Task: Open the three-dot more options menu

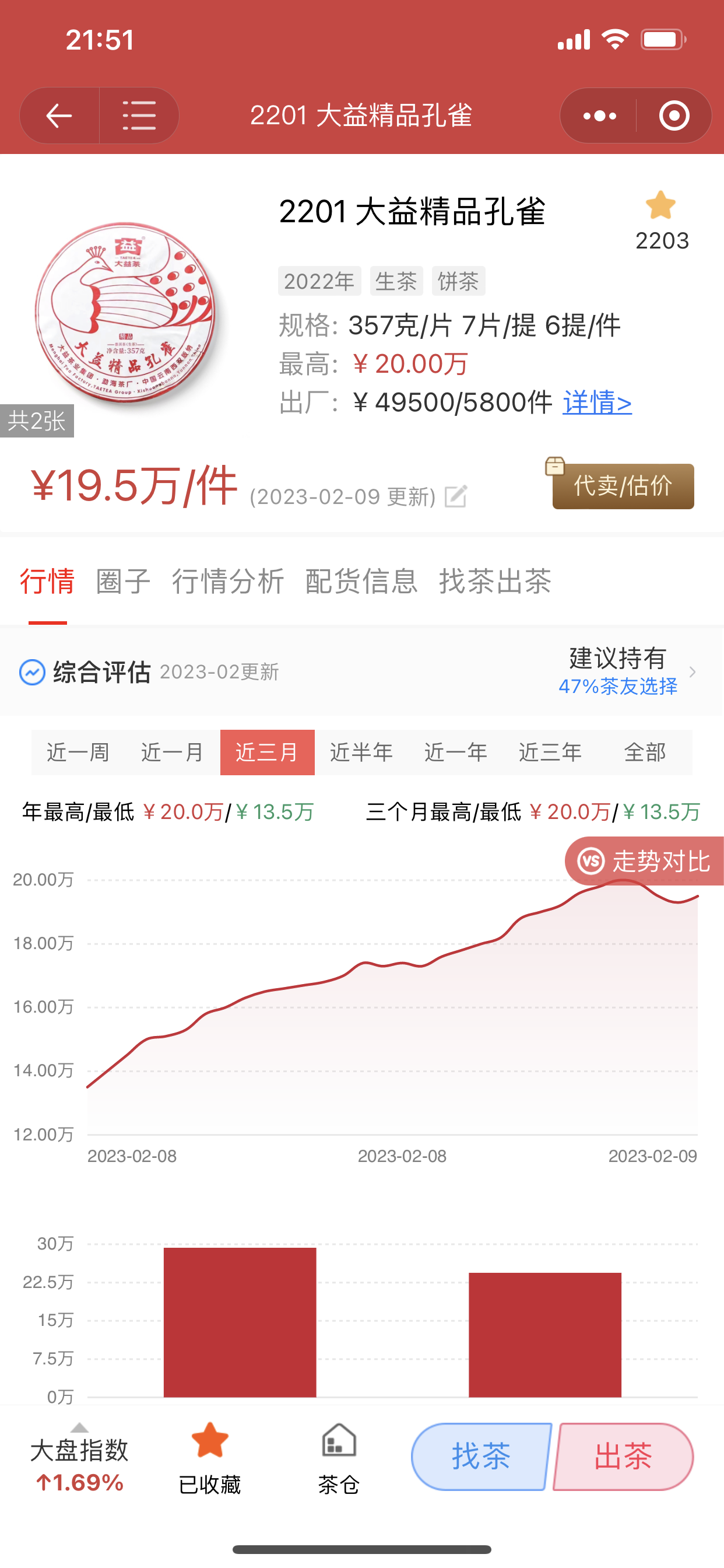Action: point(599,116)
